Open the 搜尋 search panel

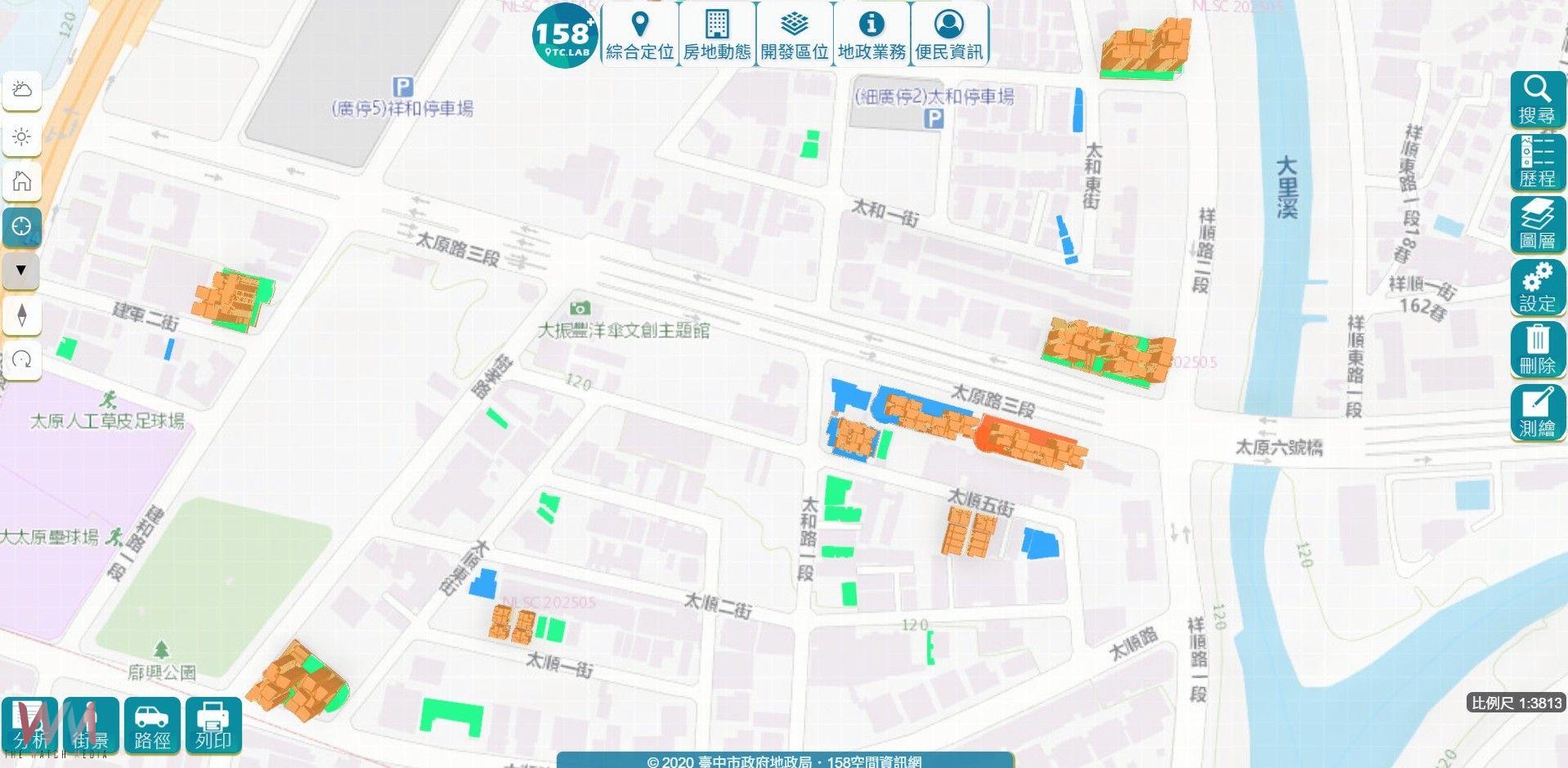(1537, 100)
